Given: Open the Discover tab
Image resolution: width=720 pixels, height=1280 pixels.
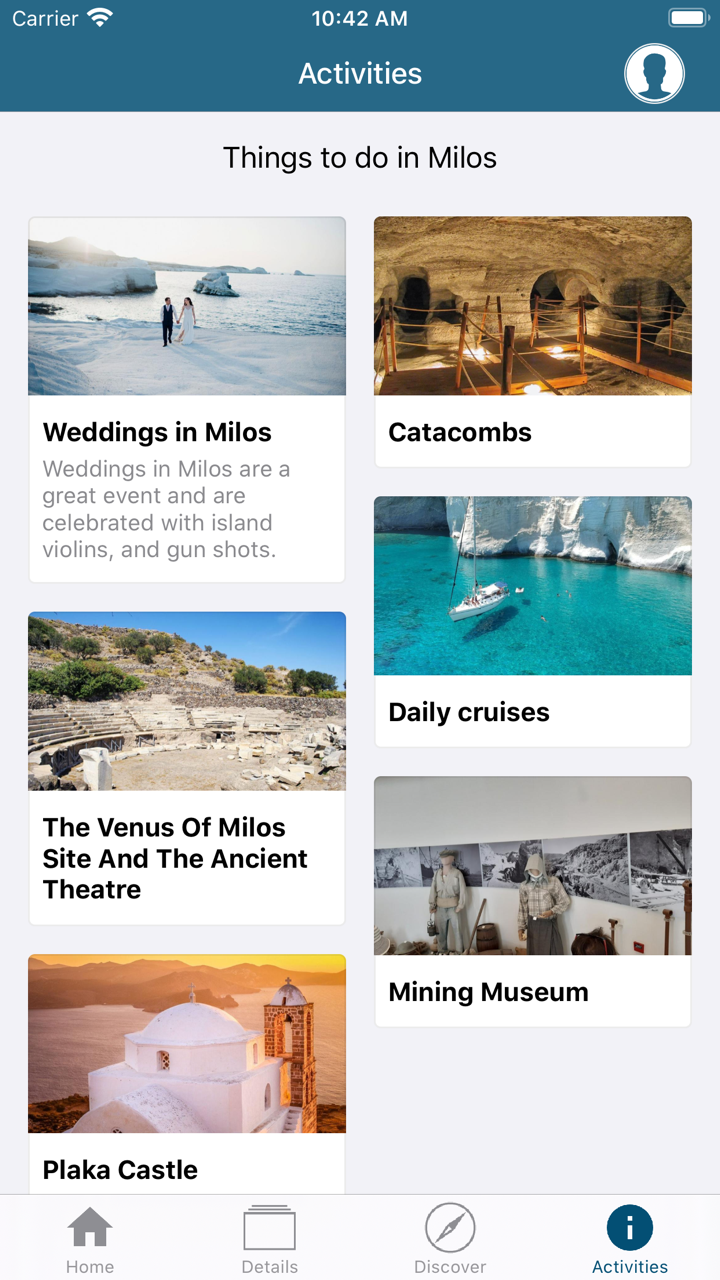Looking at the screenshot, I should 450,1237.
